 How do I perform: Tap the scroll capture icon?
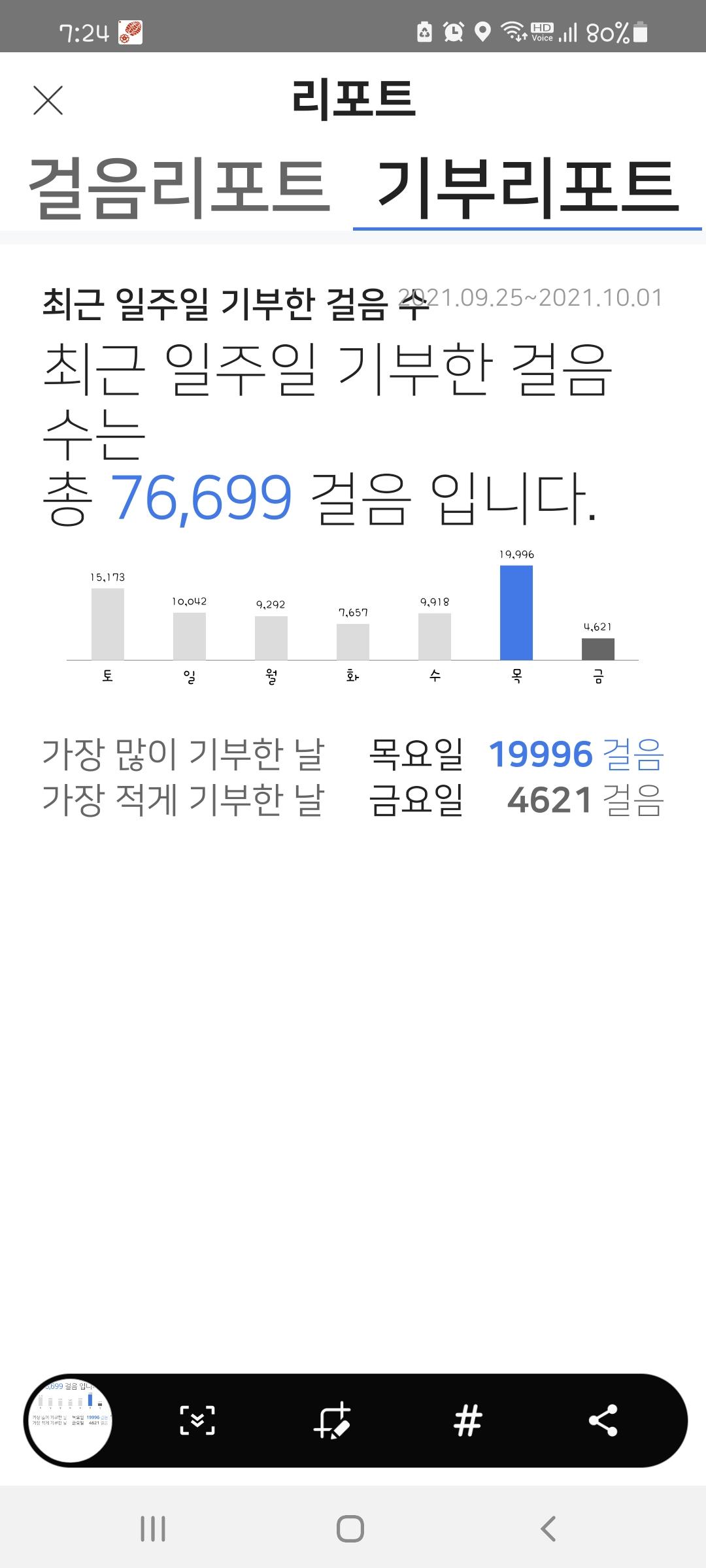[197, 1420]
